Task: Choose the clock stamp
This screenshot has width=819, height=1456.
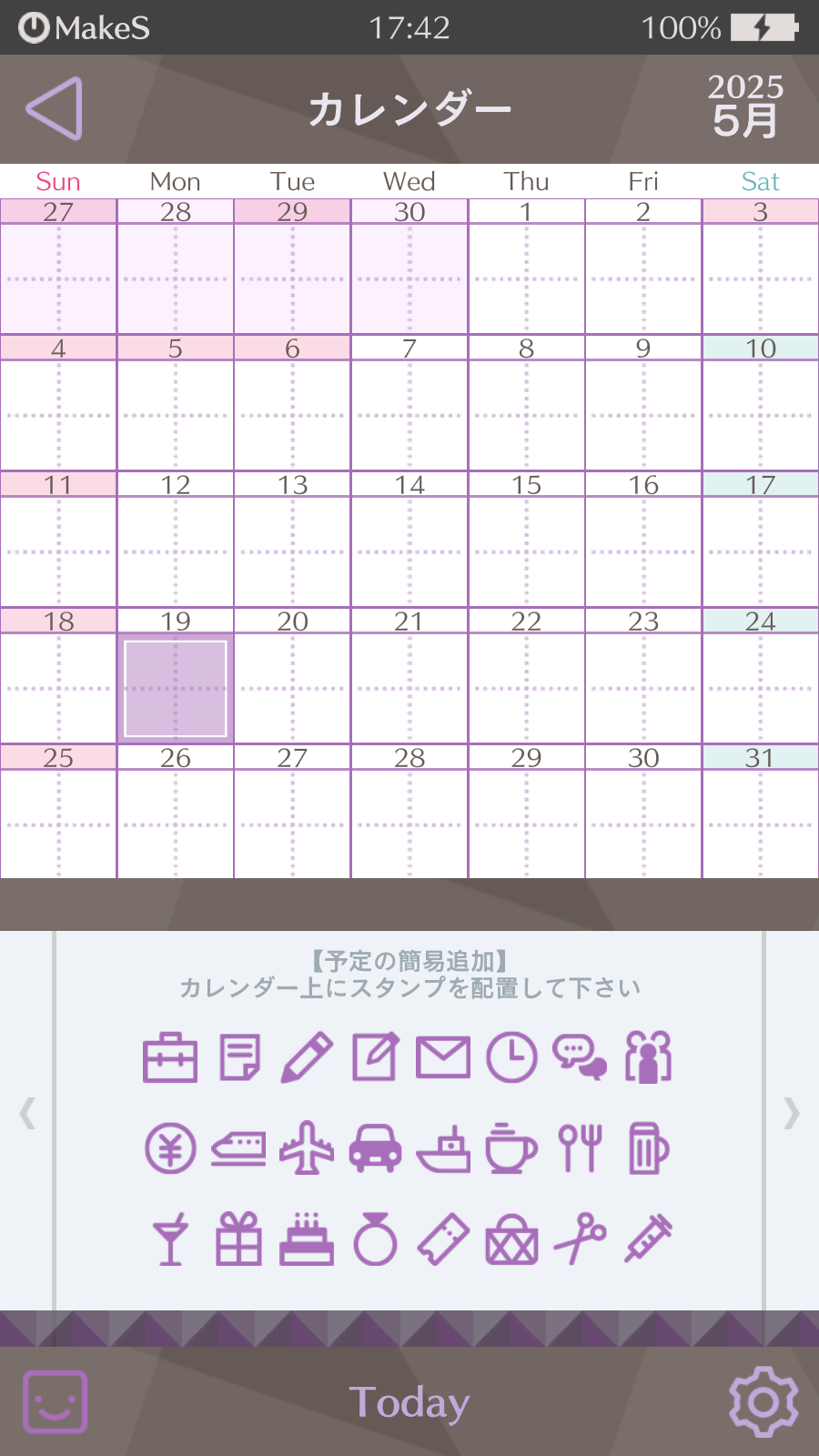Action: [511, 1057]
